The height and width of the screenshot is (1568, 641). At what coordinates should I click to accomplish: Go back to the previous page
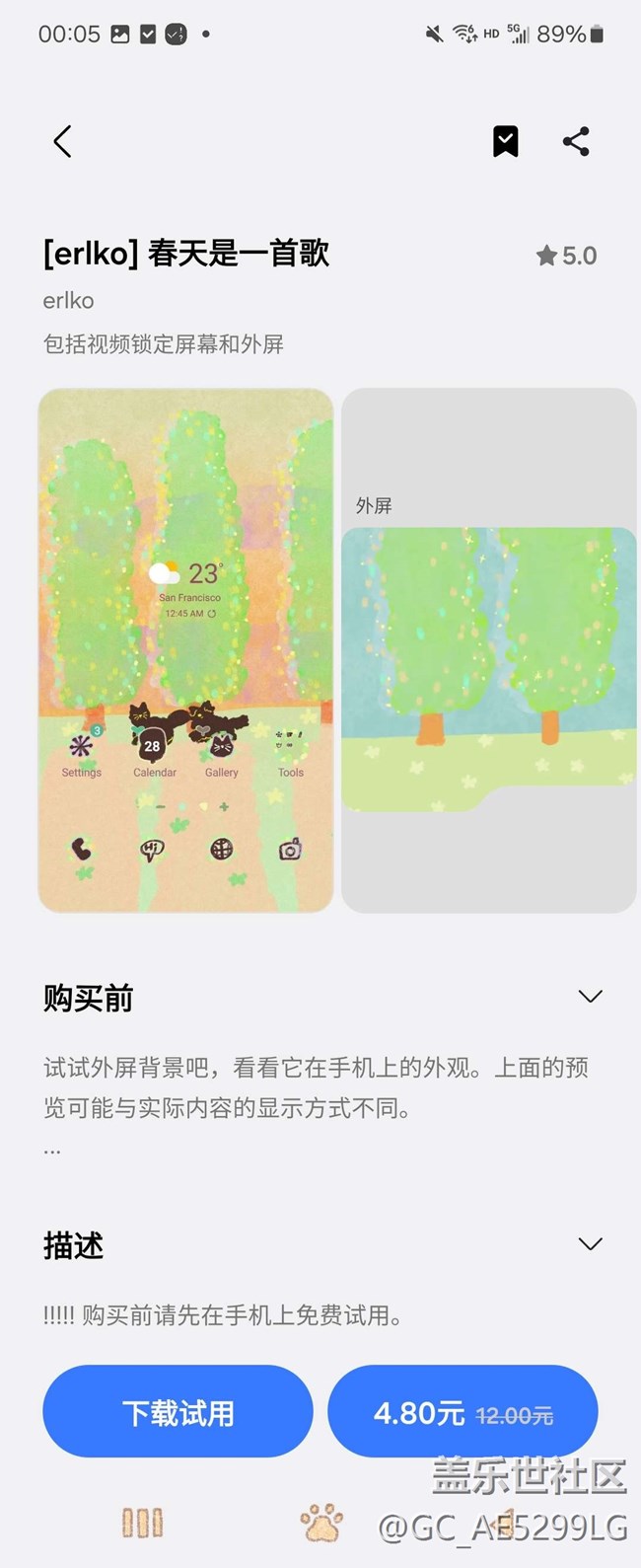click(62, 142)
